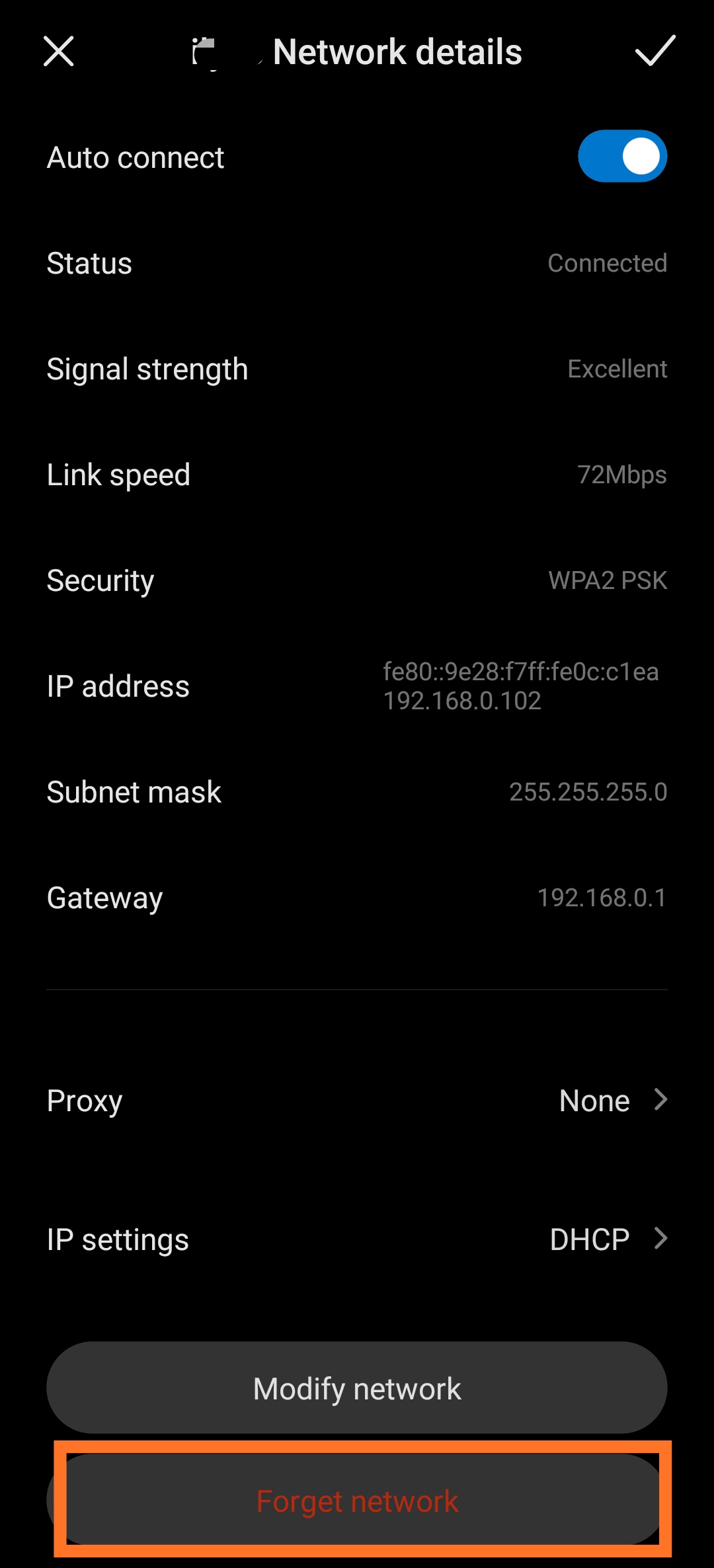This screenshot has width=714, height=1568.
Task: Select the IP address 192.168.0.102 entry
Action: [461, 701]
